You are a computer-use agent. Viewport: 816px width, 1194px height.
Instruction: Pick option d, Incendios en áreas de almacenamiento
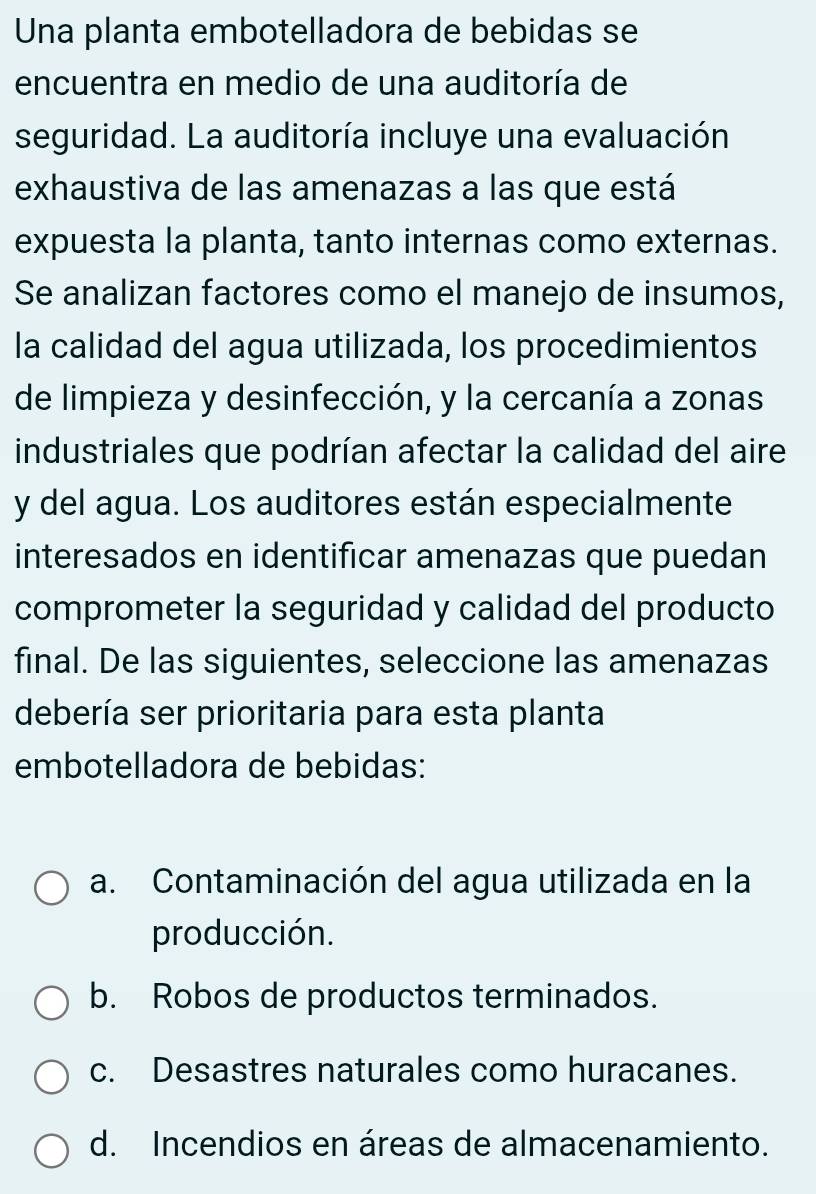point(52,1151)
